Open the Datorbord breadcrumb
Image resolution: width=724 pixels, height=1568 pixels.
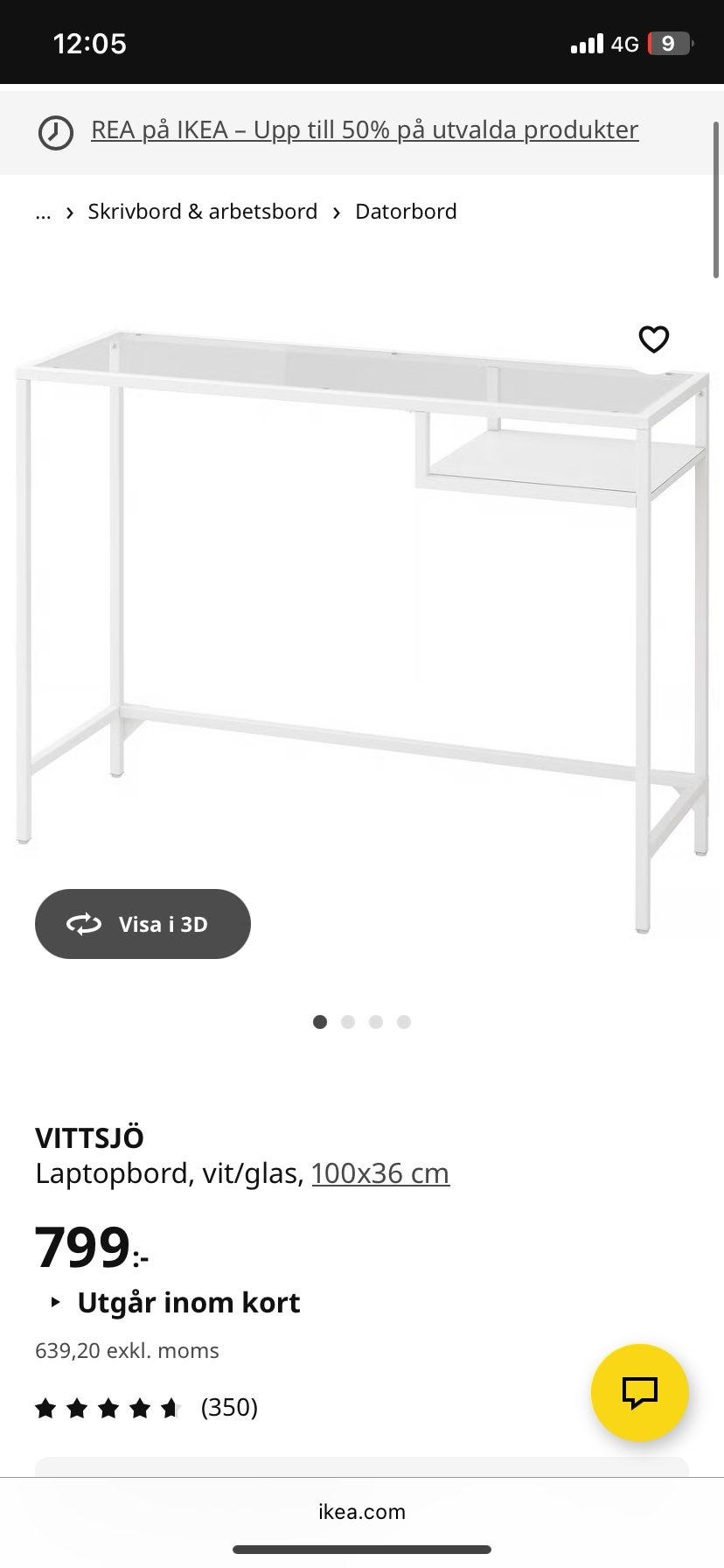pos(406,212)
